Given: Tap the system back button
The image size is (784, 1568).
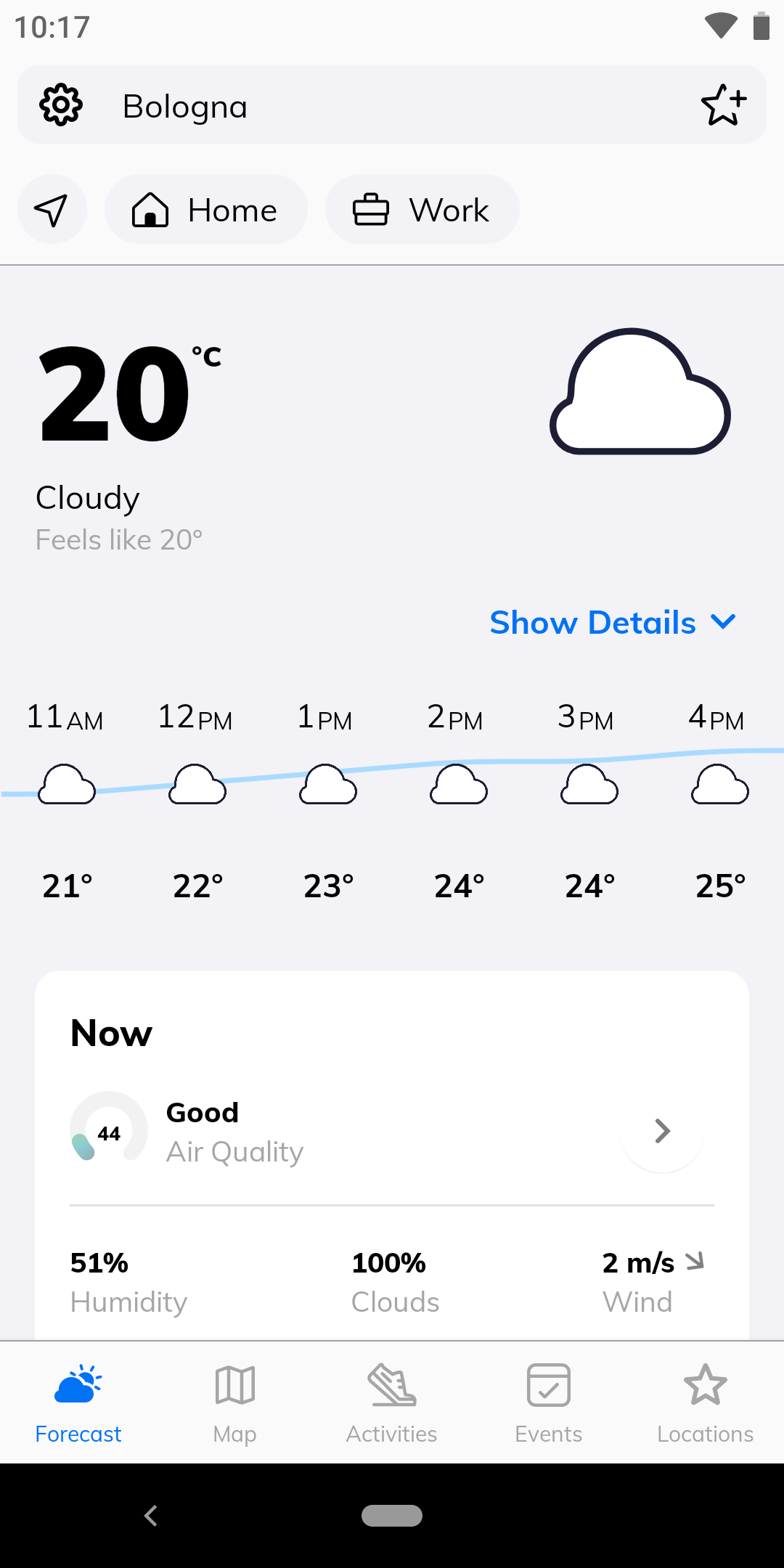Looking at the screenshot, I should (x=151, y=1516).
